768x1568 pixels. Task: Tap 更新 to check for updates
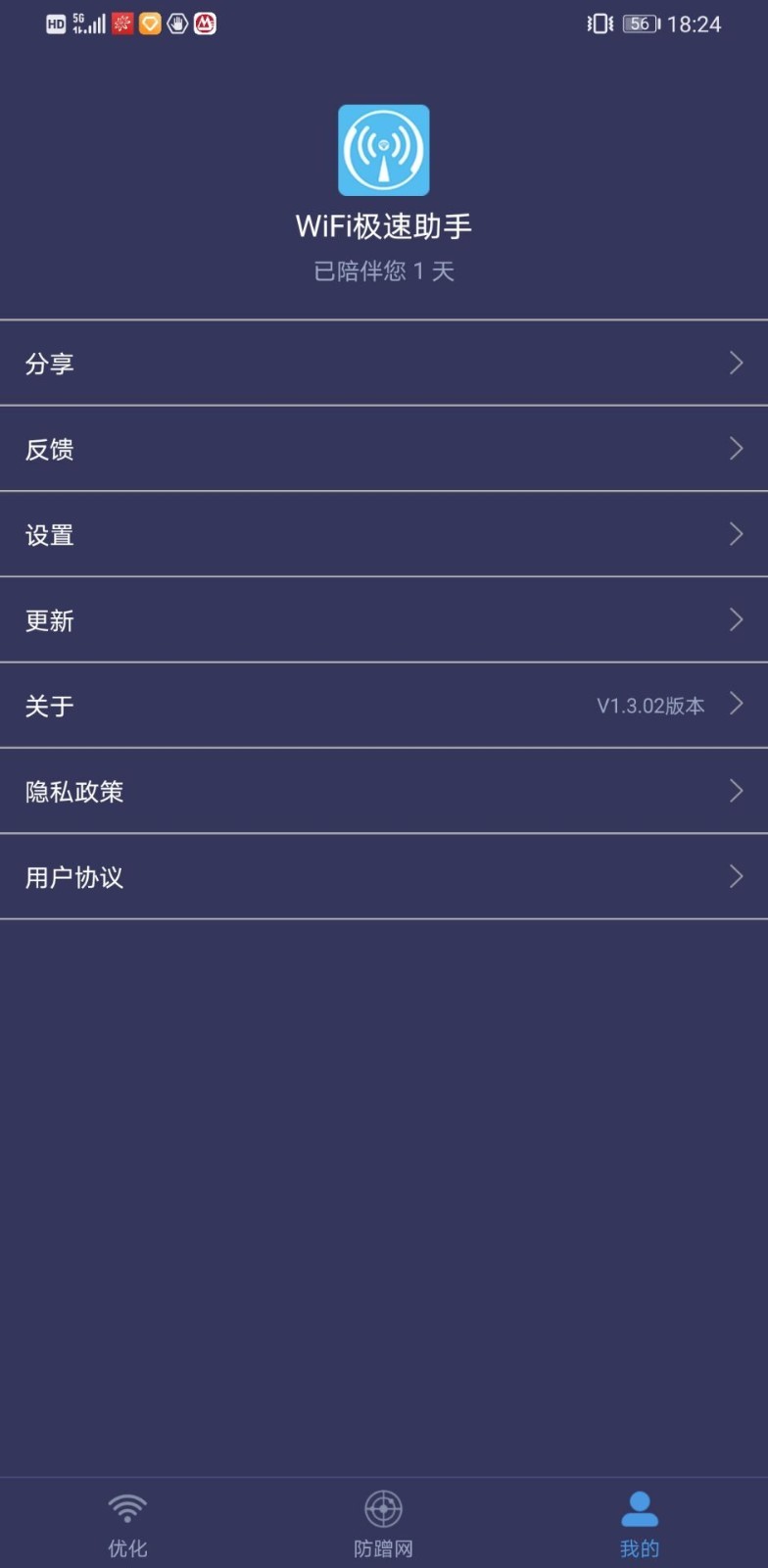click(384, 619)
